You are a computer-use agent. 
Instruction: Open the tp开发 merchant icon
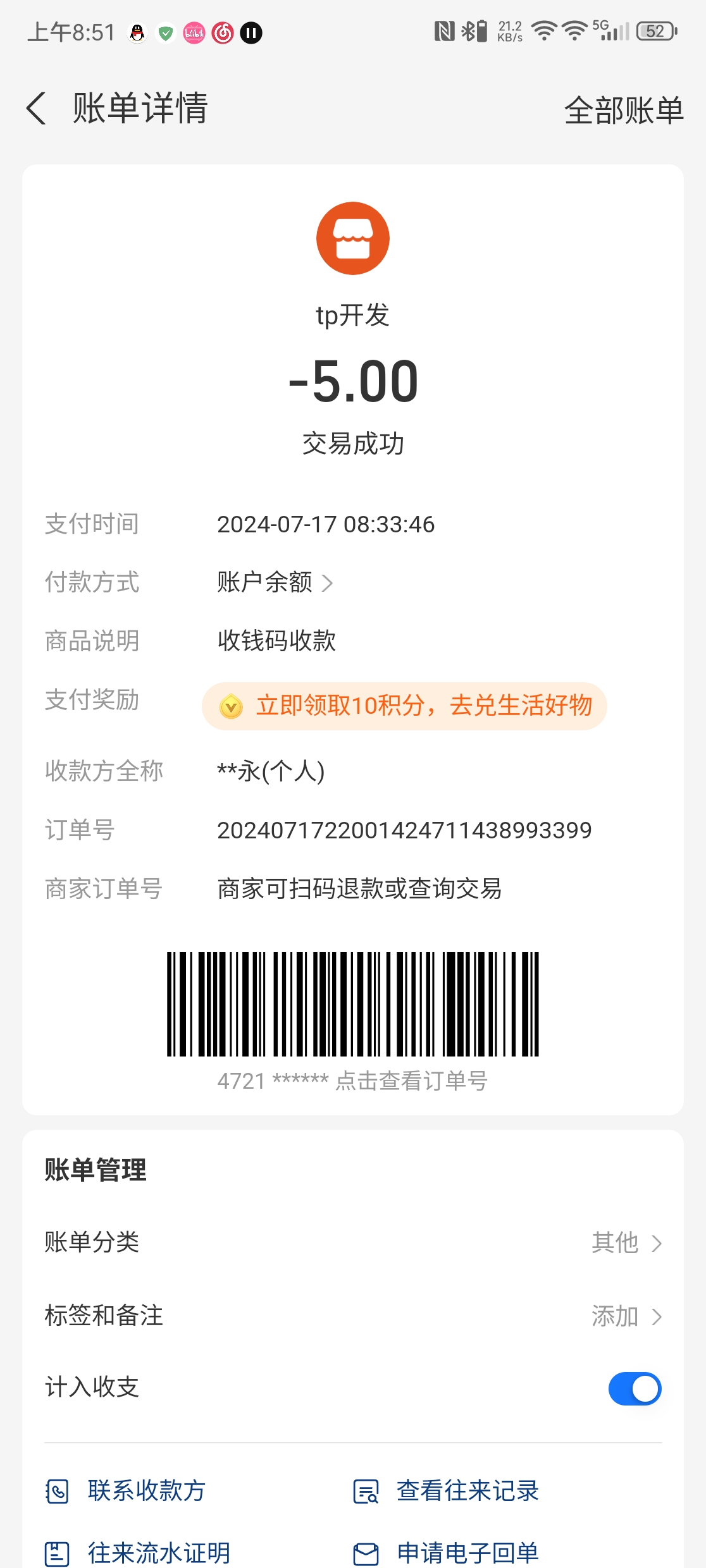pos(352,238)
